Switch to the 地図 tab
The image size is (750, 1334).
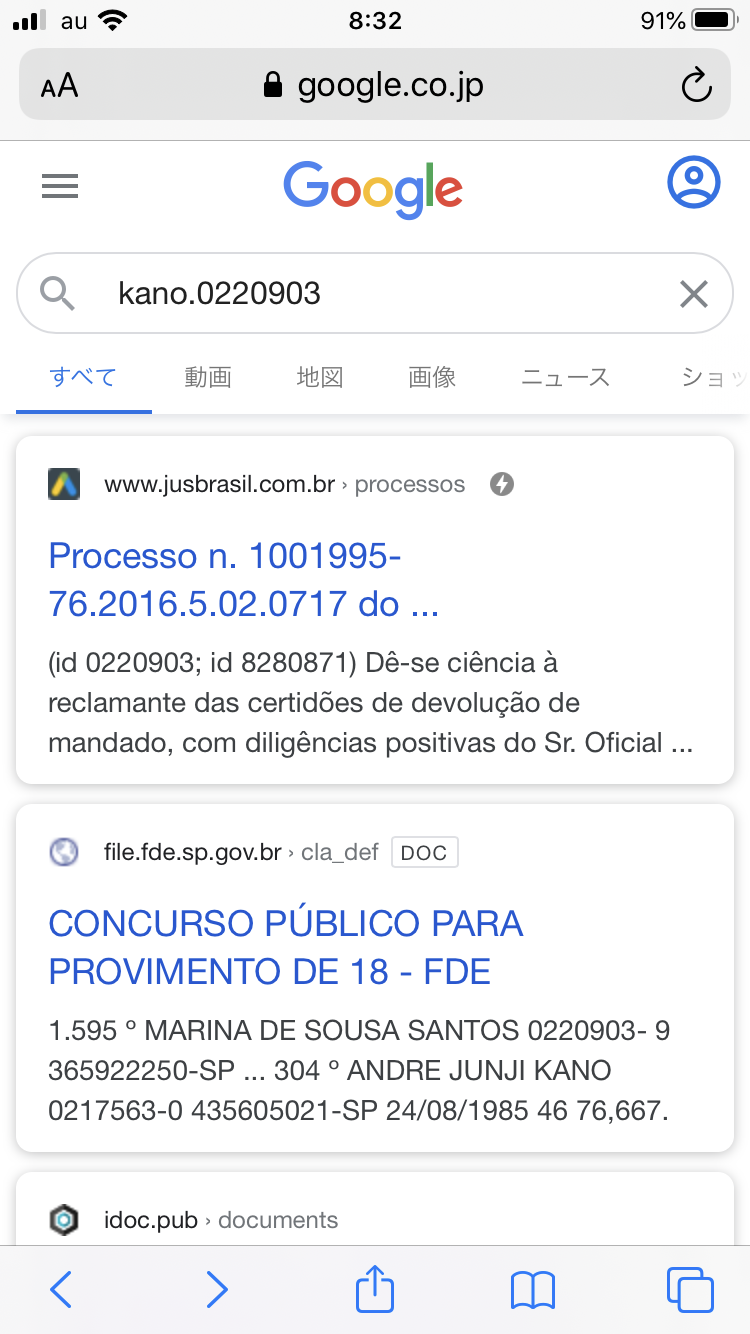[x=320, y=377]
